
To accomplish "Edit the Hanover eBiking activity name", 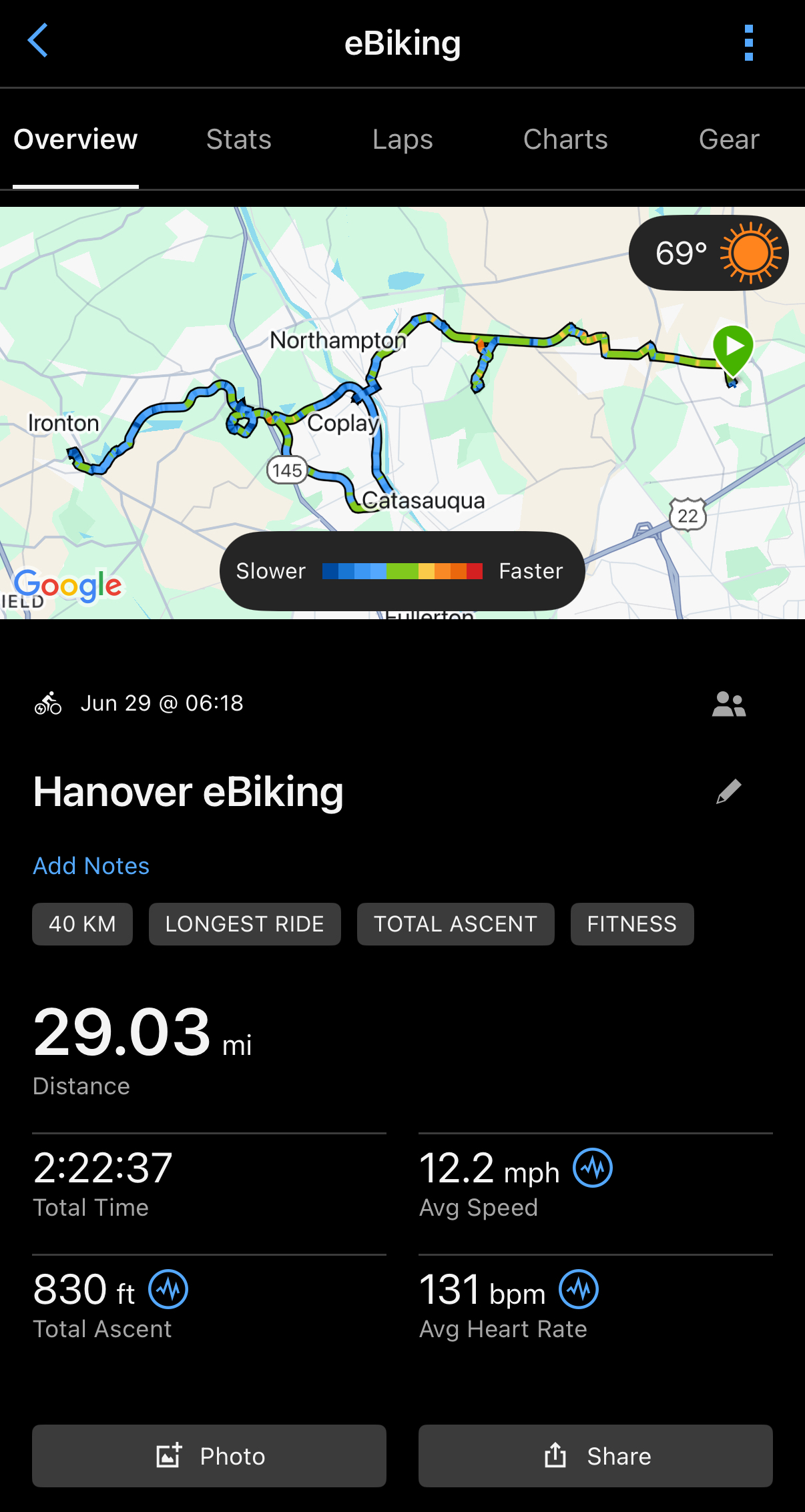I will [728, 791].
